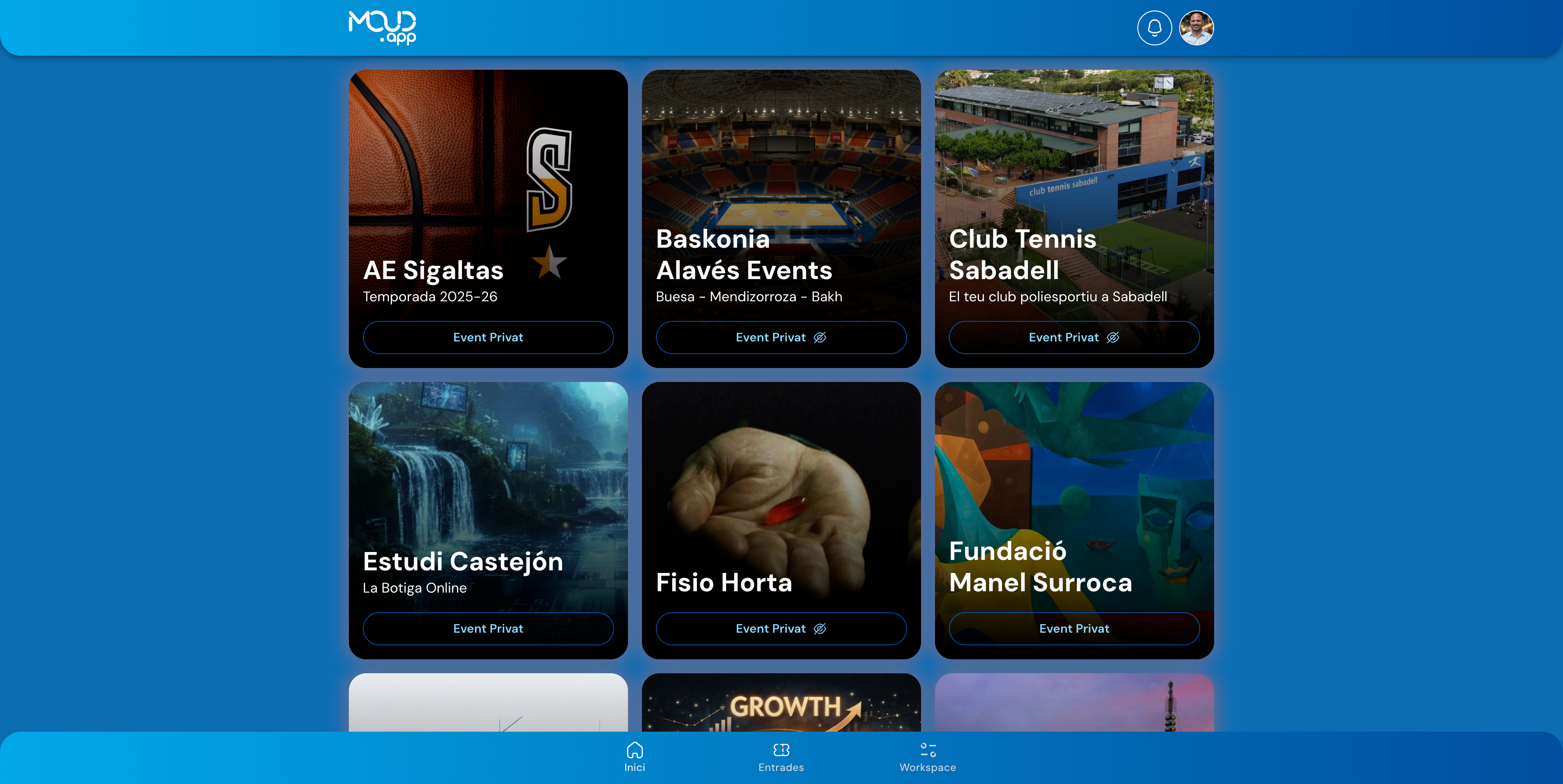
Task: Tap Event Privat on Fisio Horta
Action: (781, 629)
